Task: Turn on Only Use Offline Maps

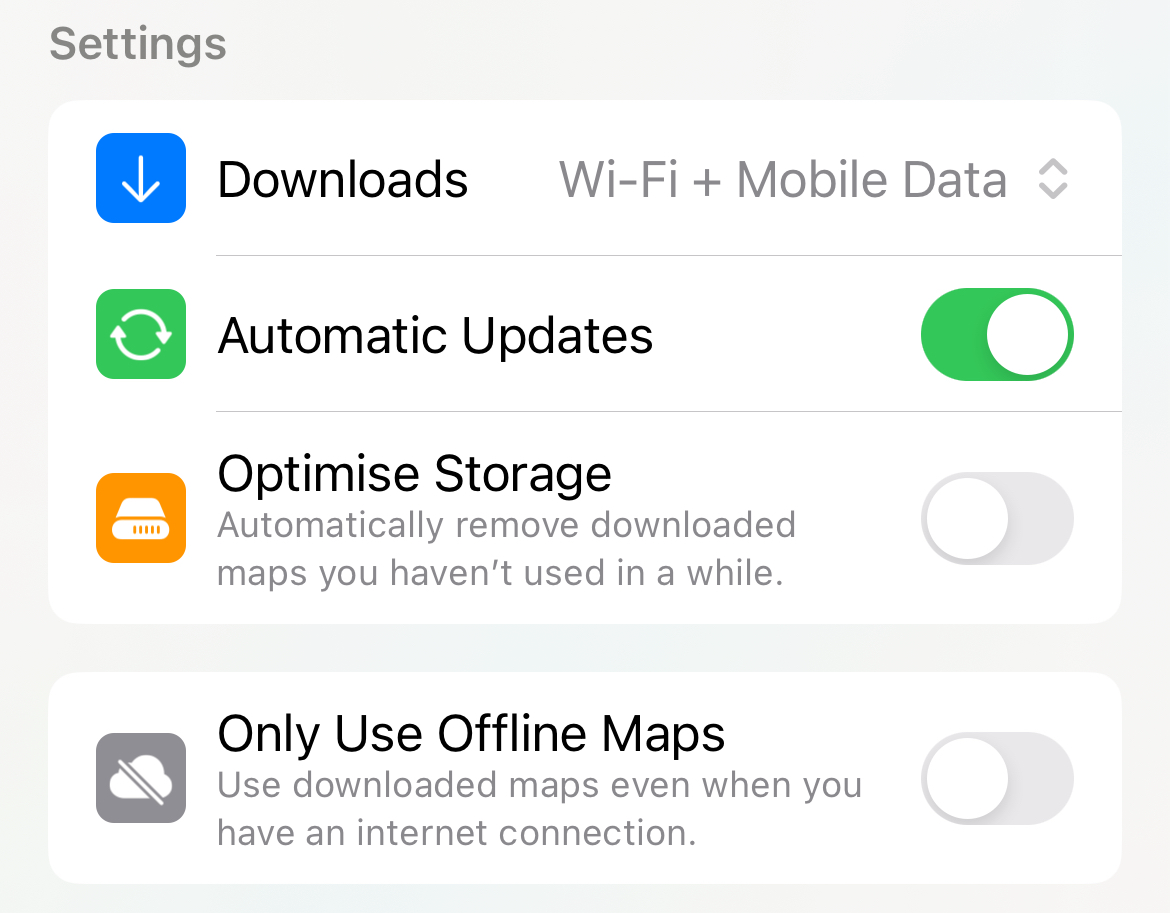Action: (x=996, y=779)
